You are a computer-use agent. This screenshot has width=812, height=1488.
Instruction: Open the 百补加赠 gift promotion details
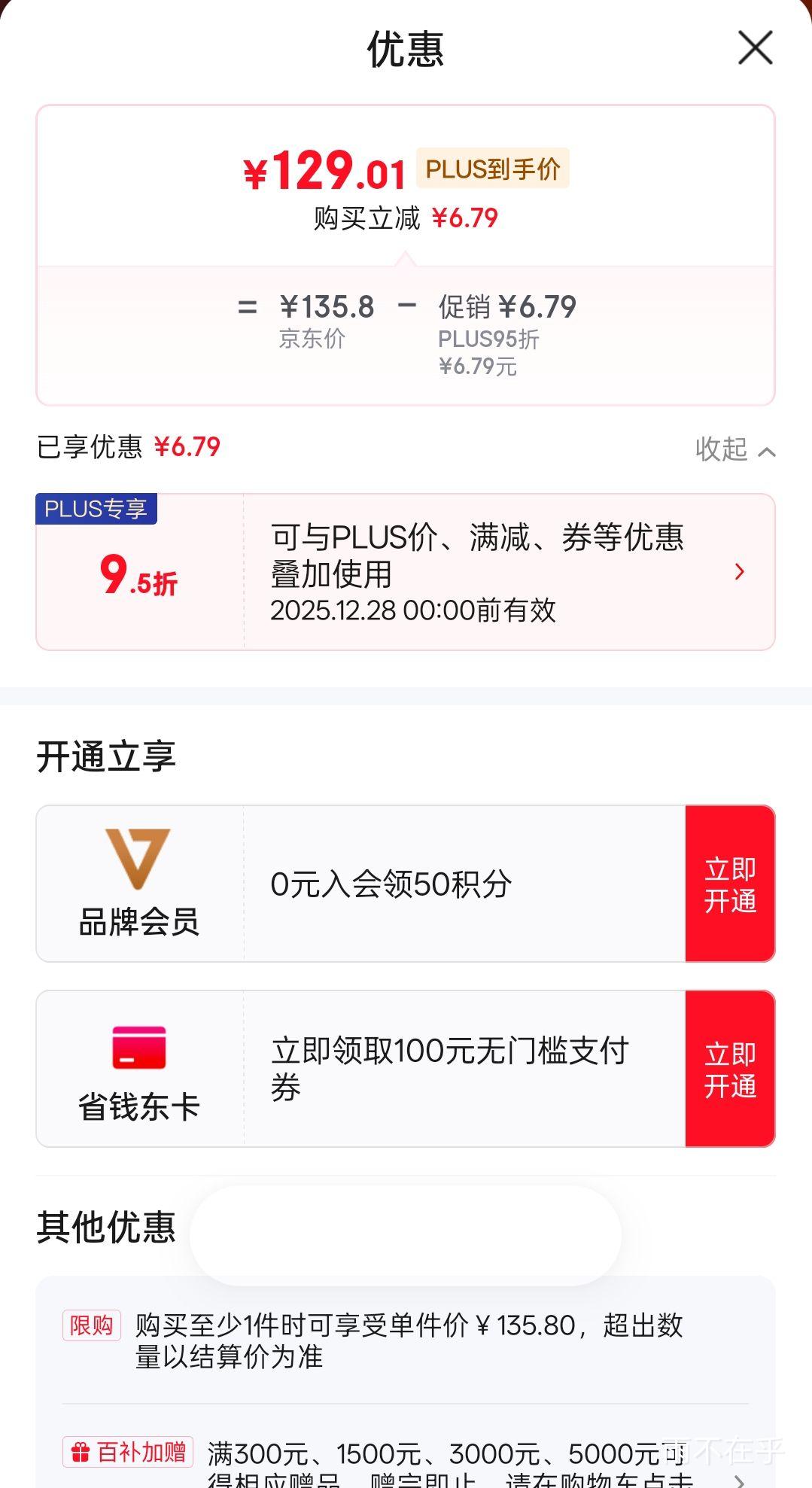(406, 1461)
